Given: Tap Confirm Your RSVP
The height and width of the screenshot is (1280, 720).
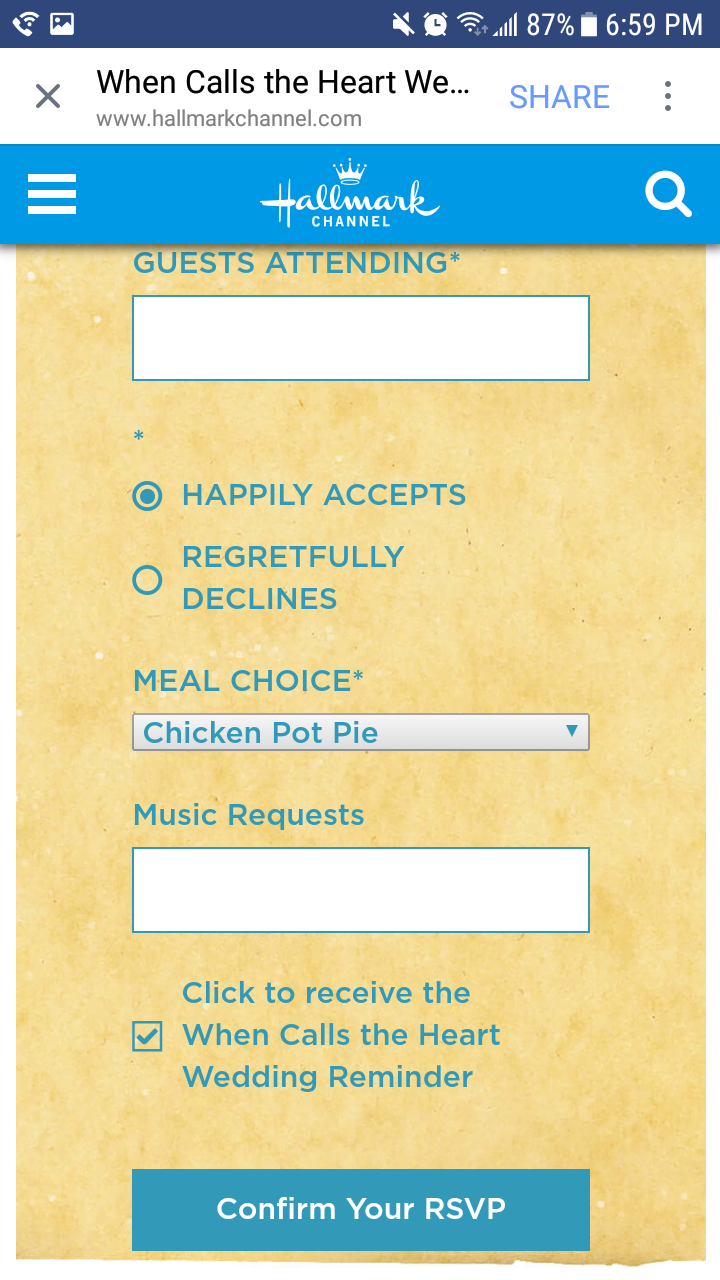Looking at the screenshot, I should [x=360, y=1209].
